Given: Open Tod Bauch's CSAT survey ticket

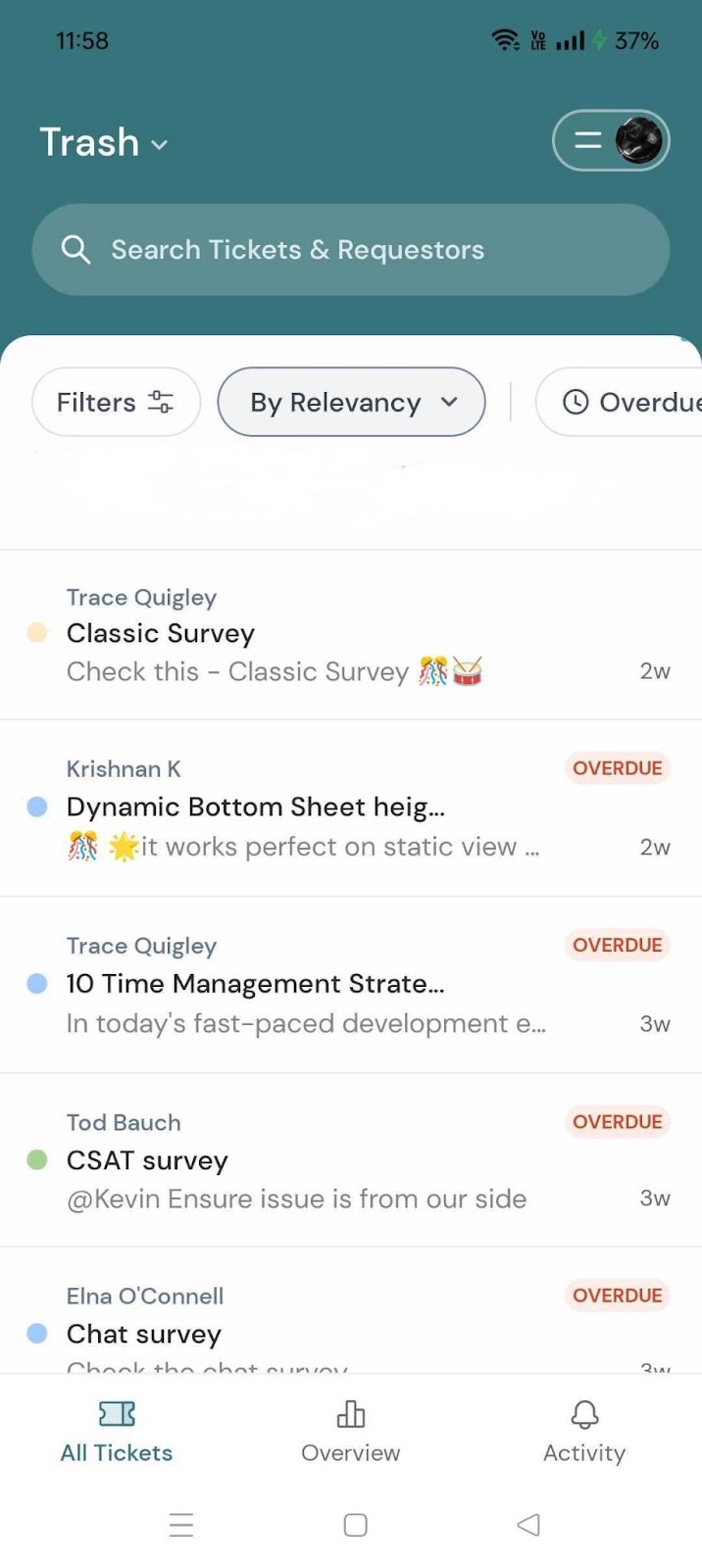Looking at the screenshot, I should (x=351, y=1160).
